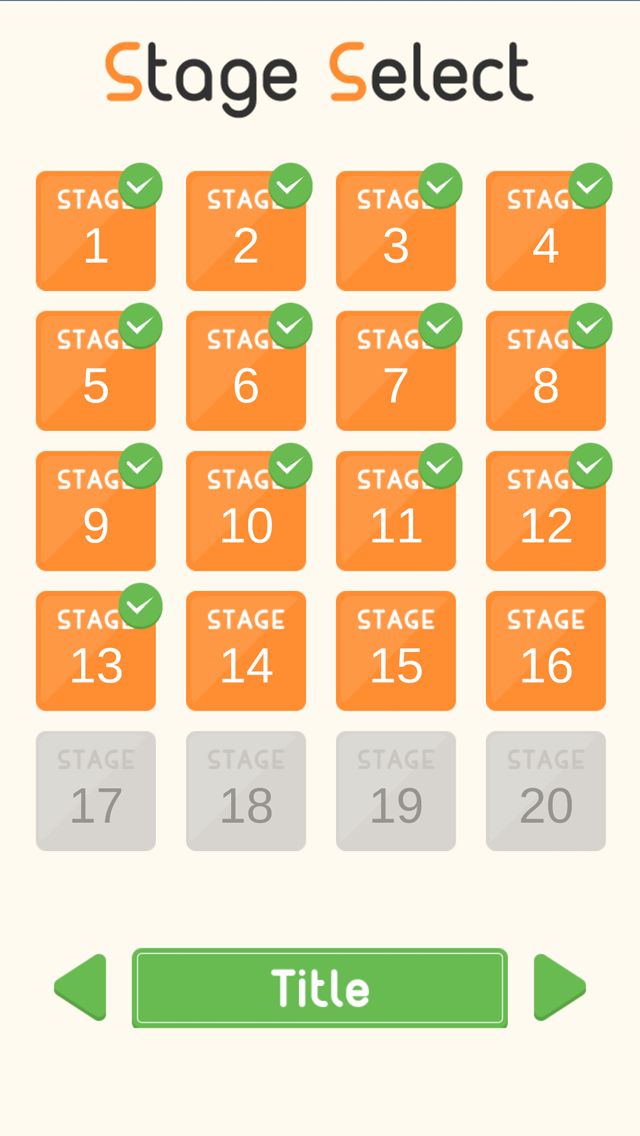640x1136 pixels.
Task: Choose Stage 16
Action: pyautogui.click(x=546, y=652)
